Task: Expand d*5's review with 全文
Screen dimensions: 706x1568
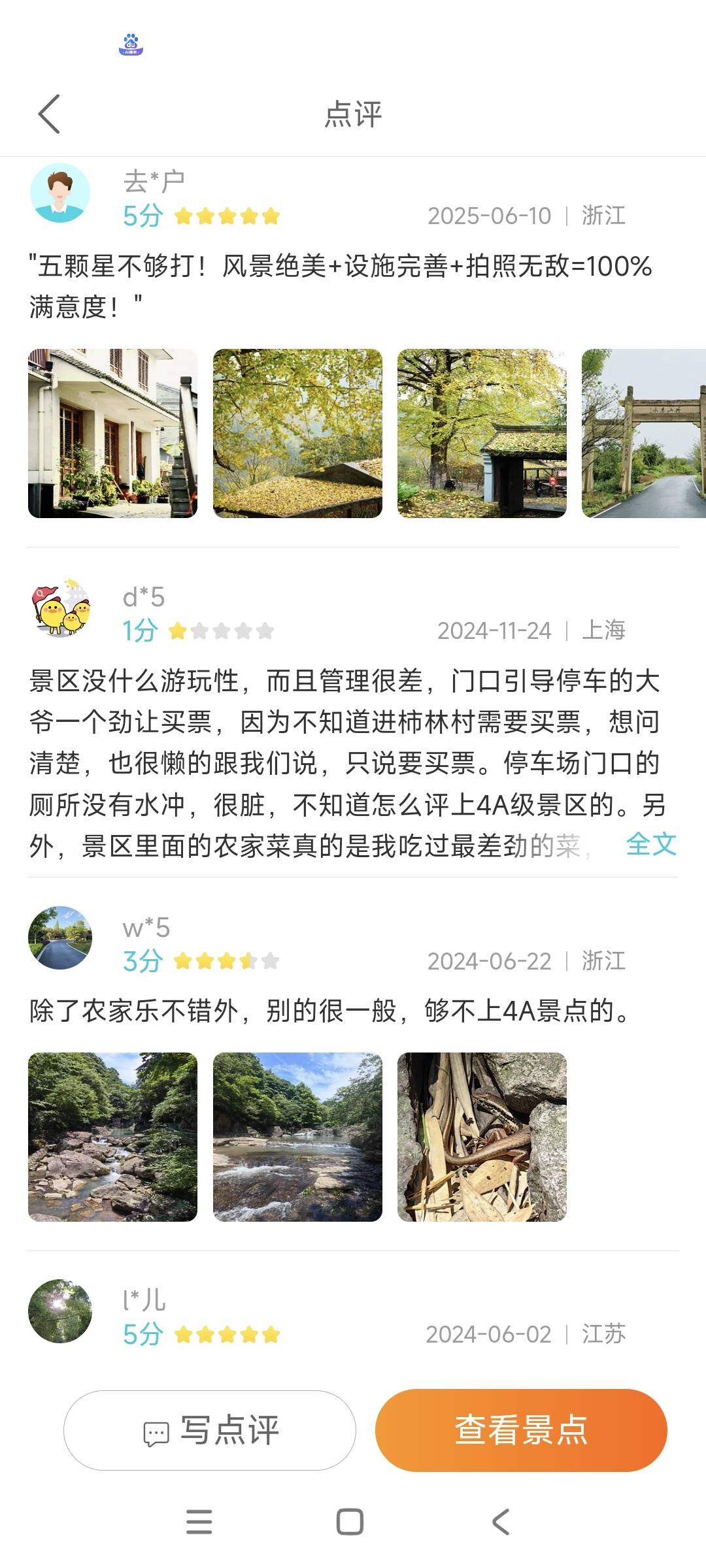Action: pos(650,844)
